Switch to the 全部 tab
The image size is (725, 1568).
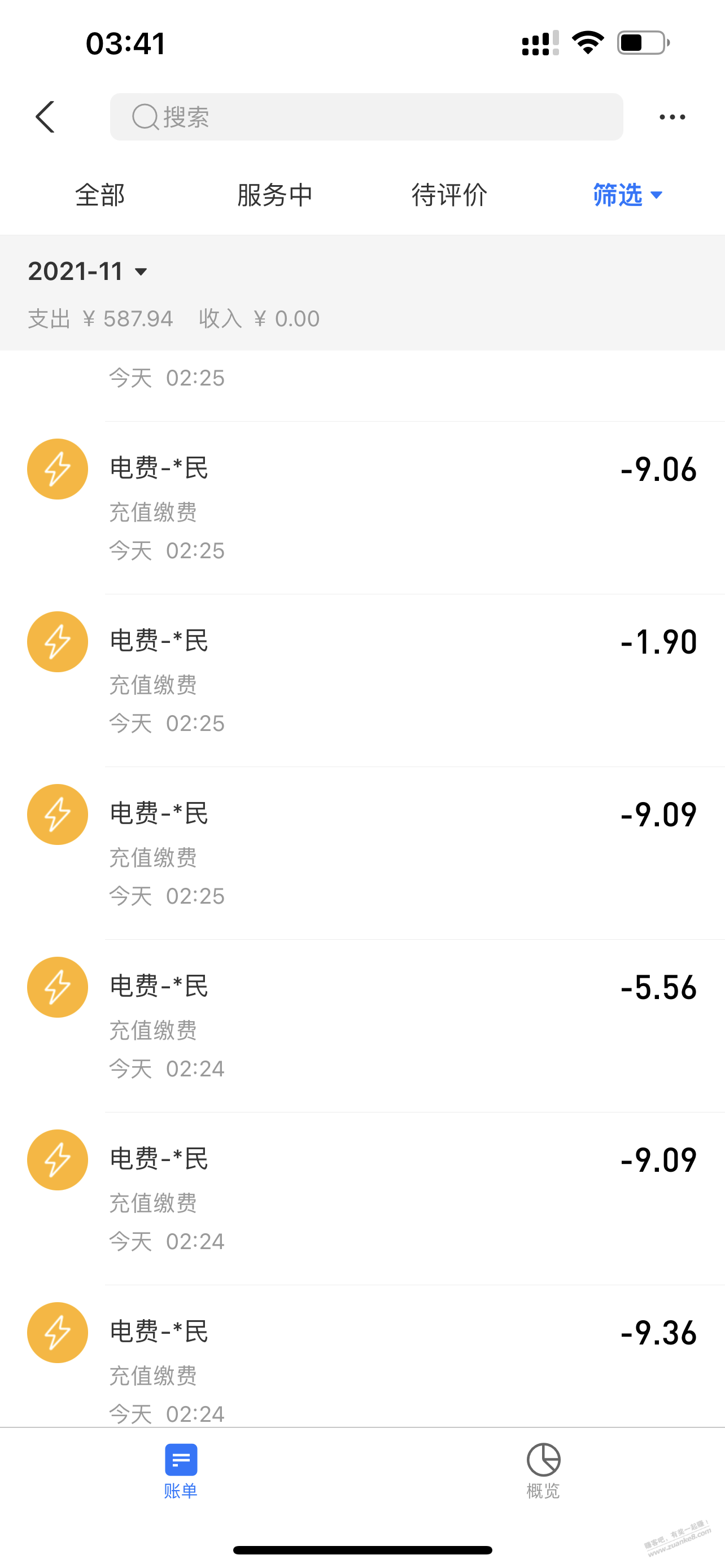coord(100,195)
